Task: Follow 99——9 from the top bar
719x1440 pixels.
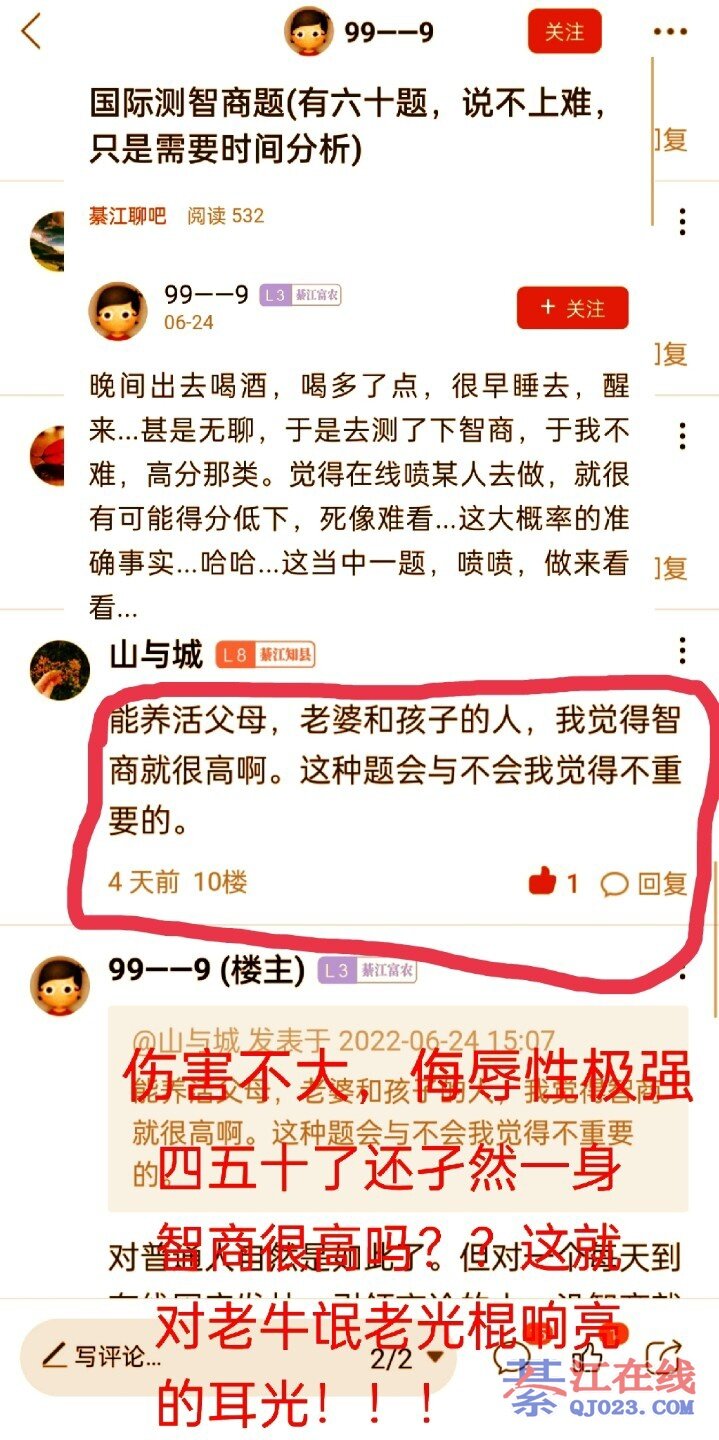Action: [x=564, y=32]
